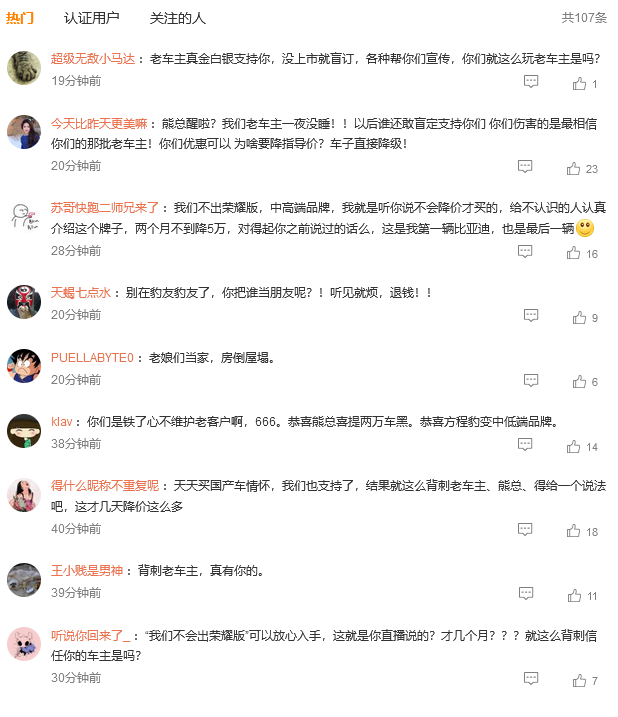Like 苏哥快跑二师兄来了's comment
The height and width of the screenshot is (717, 618).
574,254
